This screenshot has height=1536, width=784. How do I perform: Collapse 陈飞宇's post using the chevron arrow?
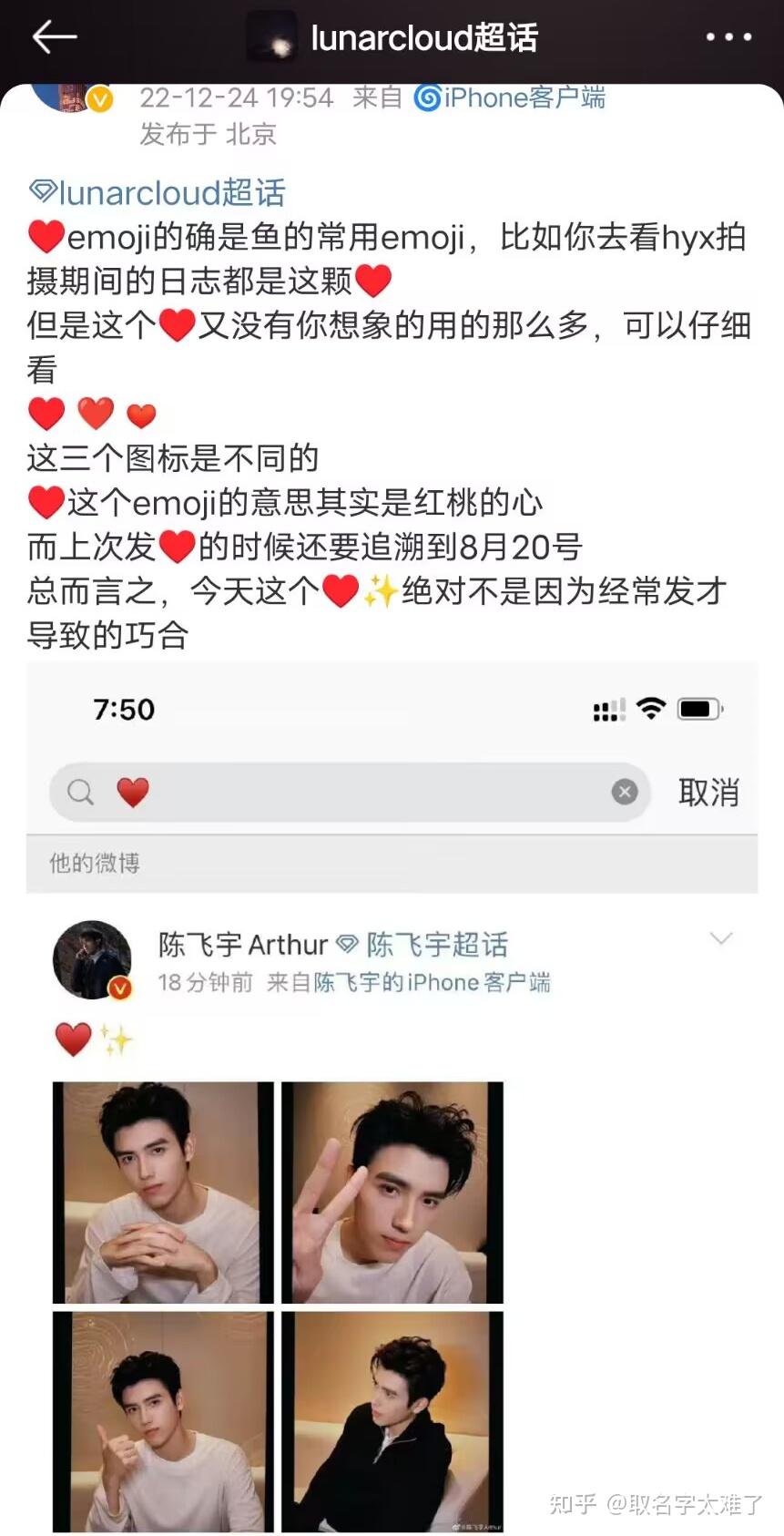coord(721,937)
